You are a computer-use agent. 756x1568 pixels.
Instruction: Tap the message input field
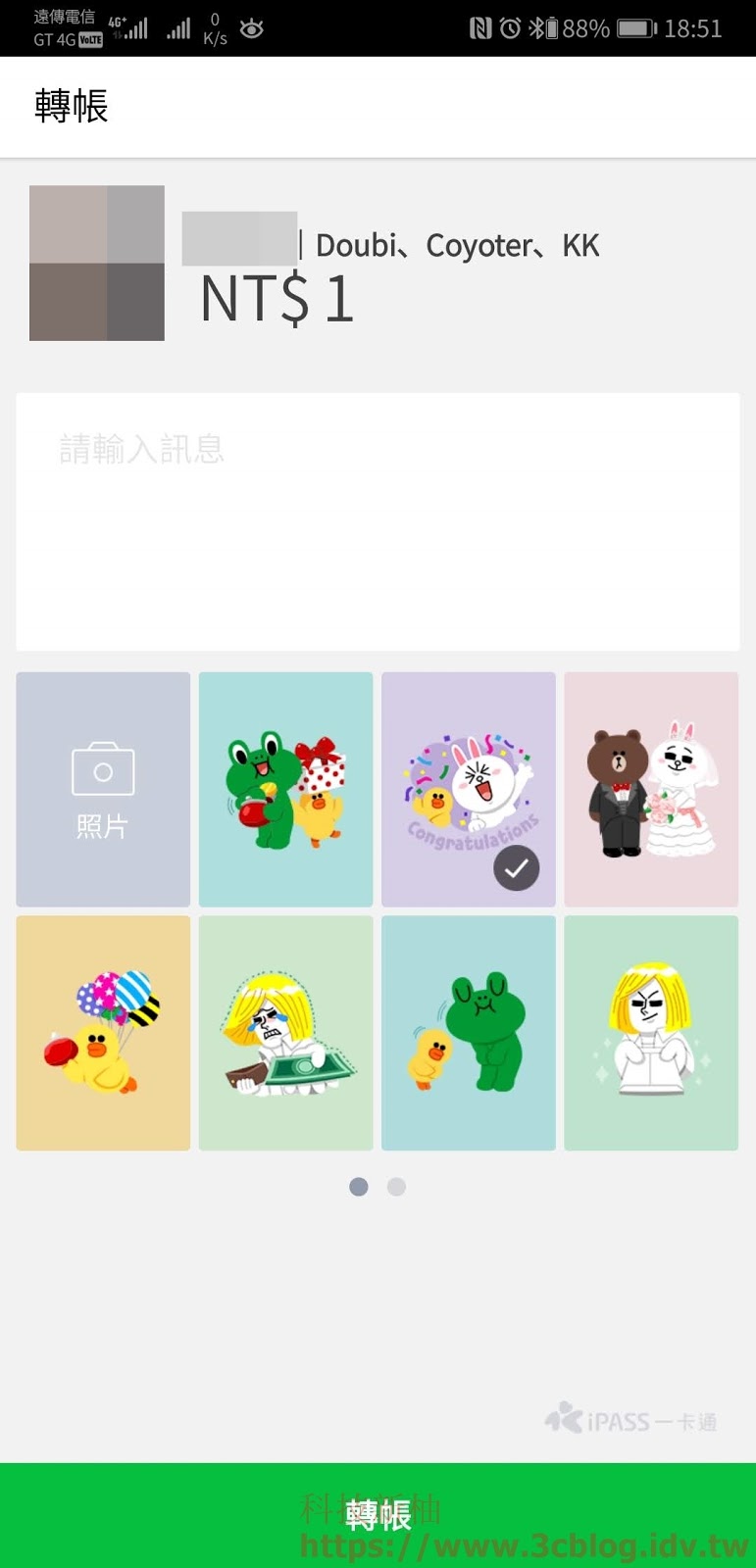click(x=378, y=521)
